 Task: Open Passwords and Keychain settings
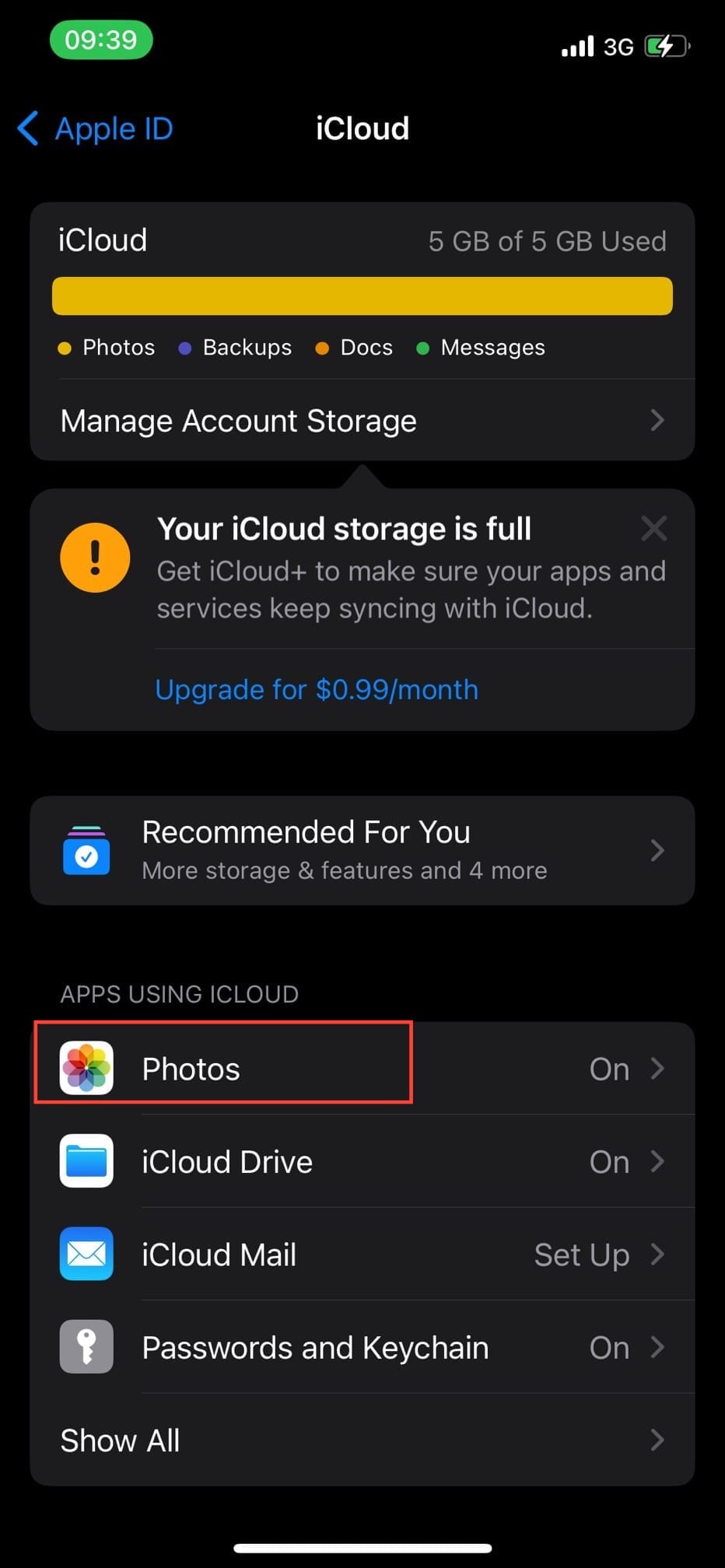(362, 1347)
